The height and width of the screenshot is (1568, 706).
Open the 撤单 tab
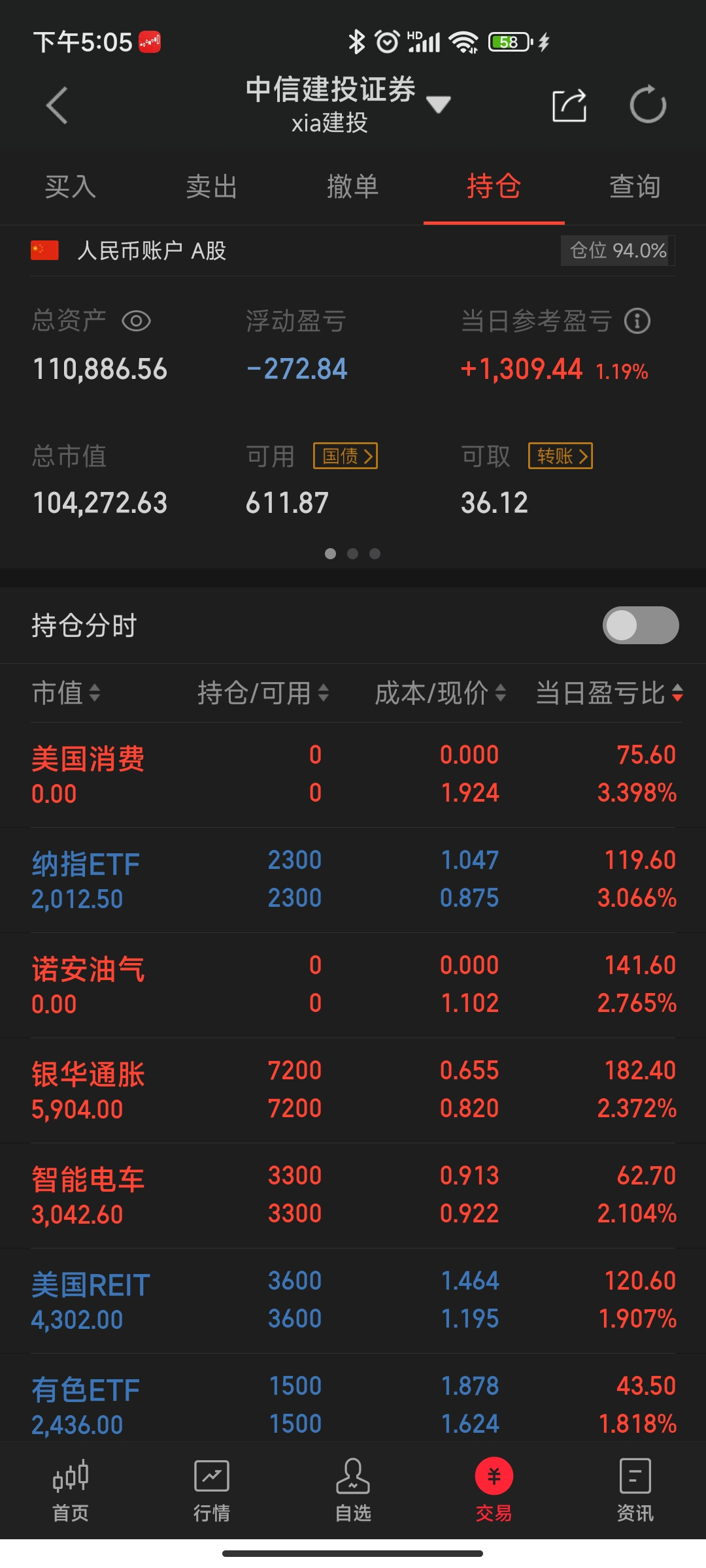[x=353, y=187]
